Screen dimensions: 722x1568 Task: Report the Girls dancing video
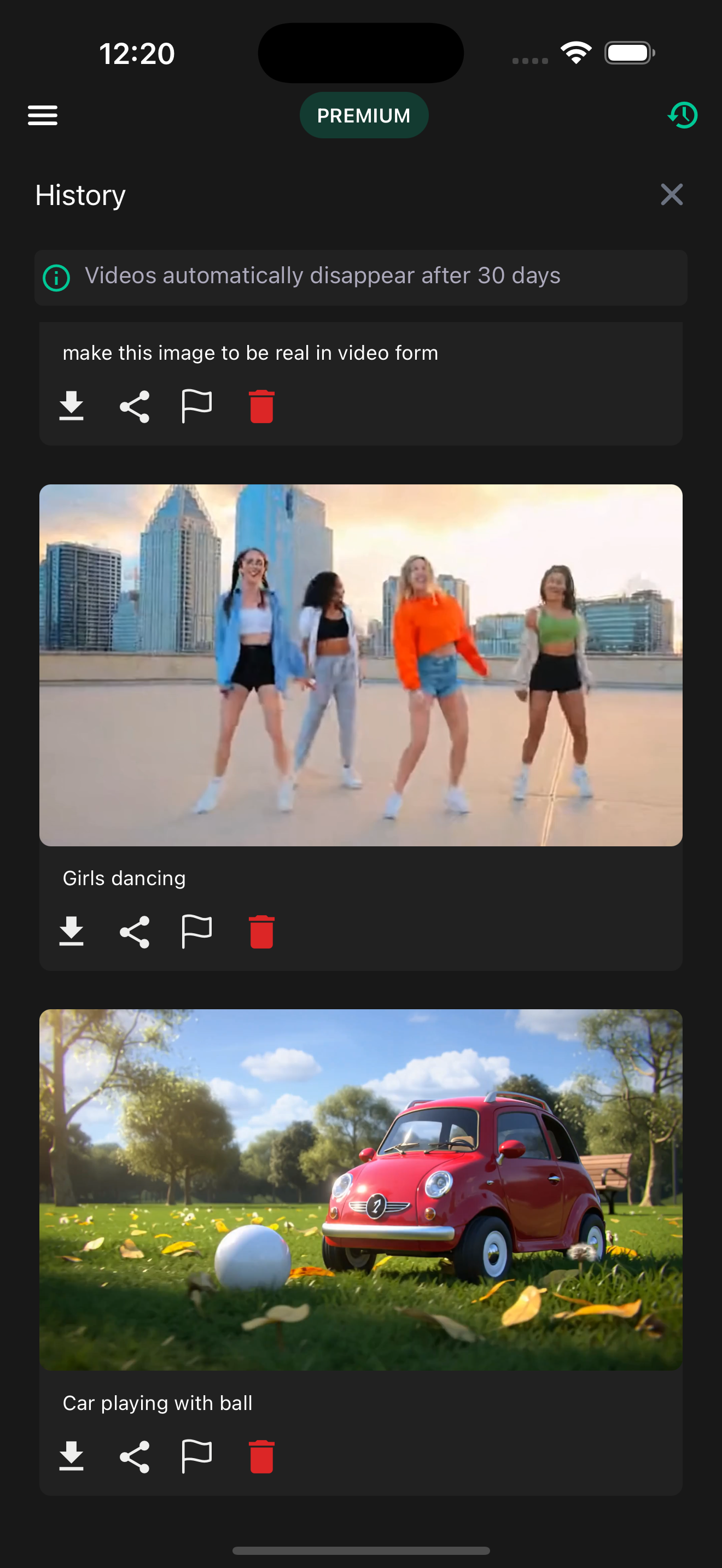point(196,931)
